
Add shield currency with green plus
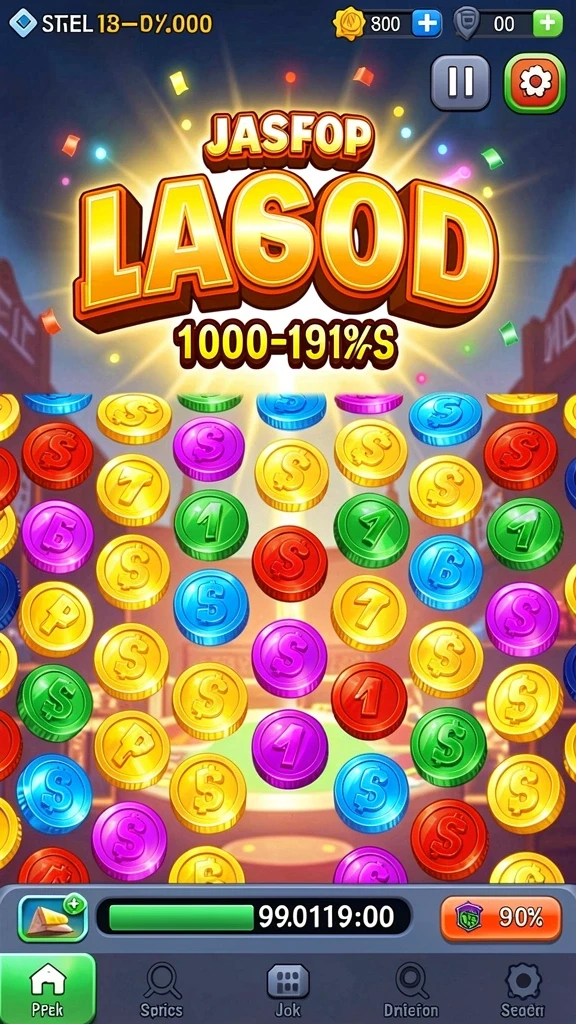[547, 24]
